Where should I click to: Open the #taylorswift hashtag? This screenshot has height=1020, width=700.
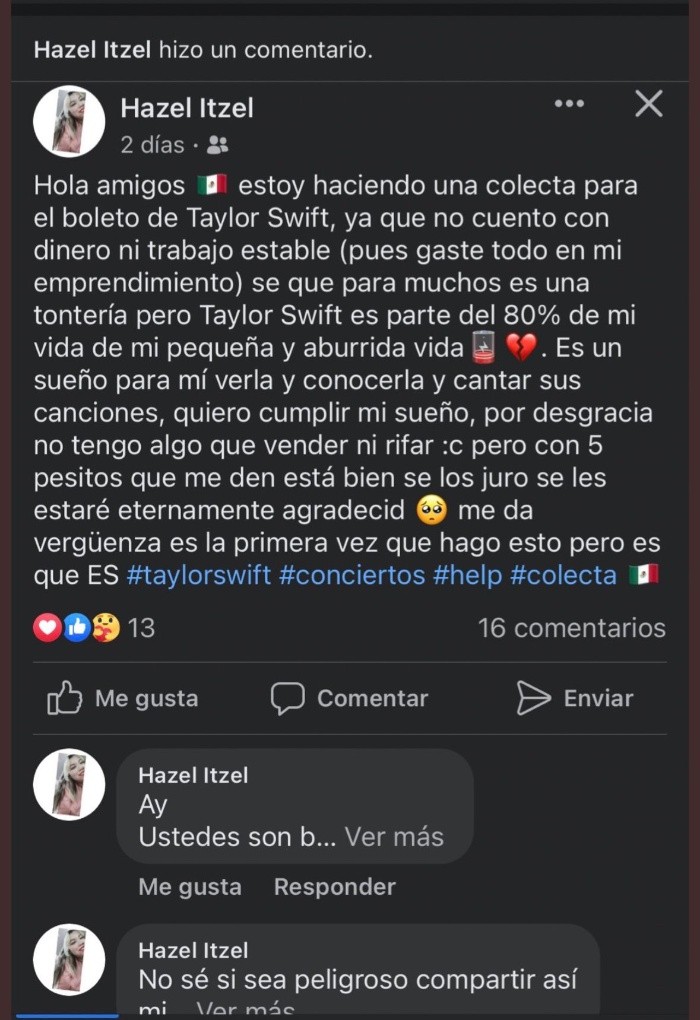click(199, 576)
